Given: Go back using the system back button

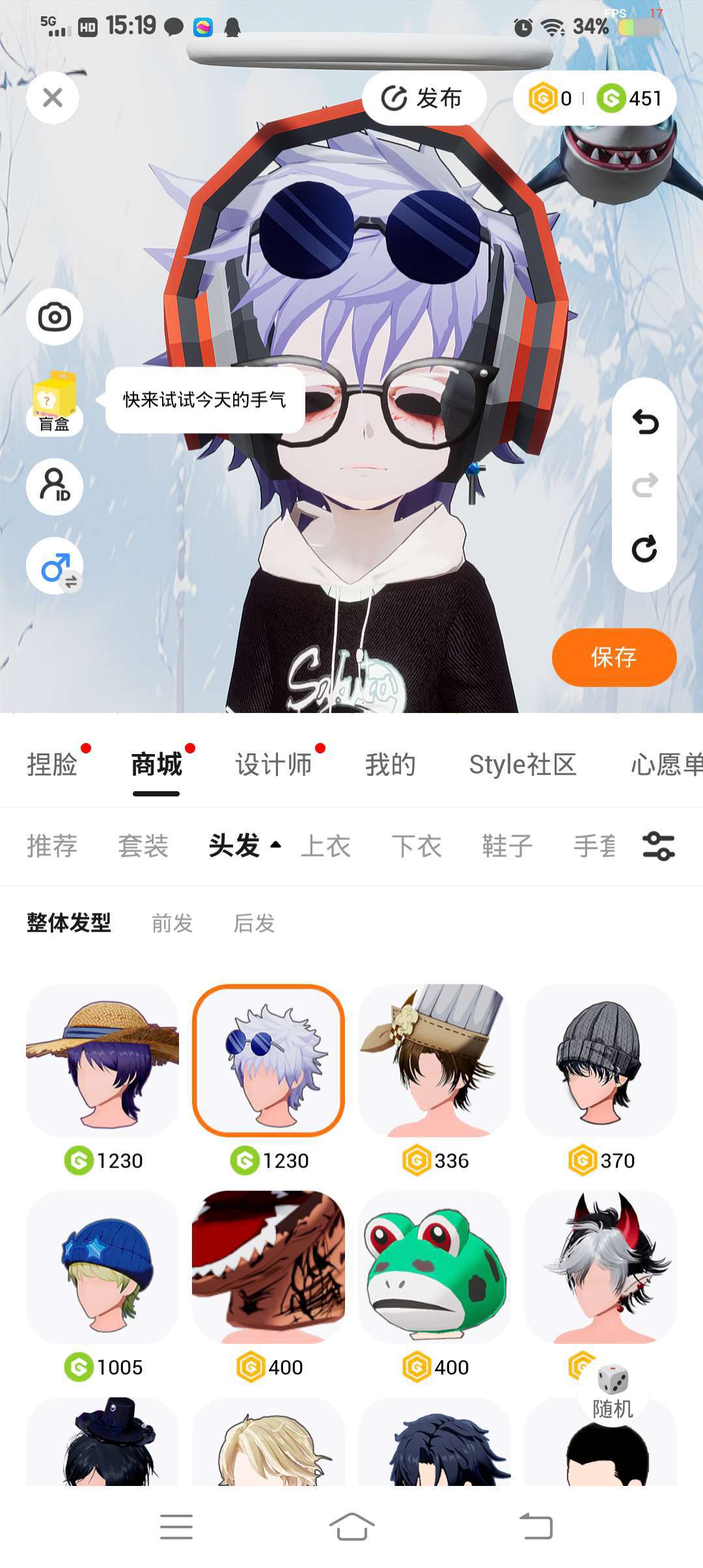Looking at the screenshot, I should [536, 1526].
